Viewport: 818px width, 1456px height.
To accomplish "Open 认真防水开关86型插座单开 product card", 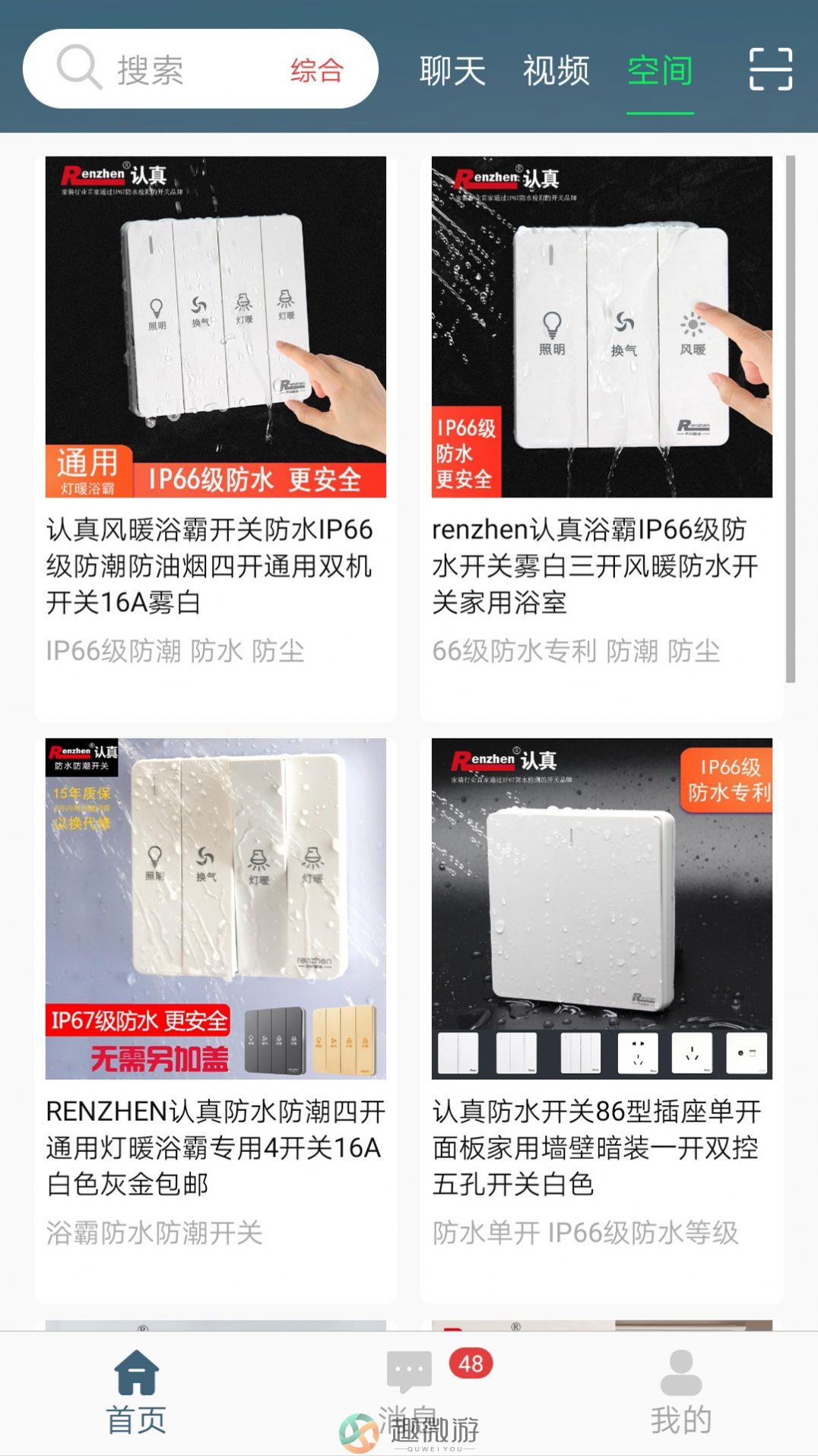I will click(x=601, y=1018).
